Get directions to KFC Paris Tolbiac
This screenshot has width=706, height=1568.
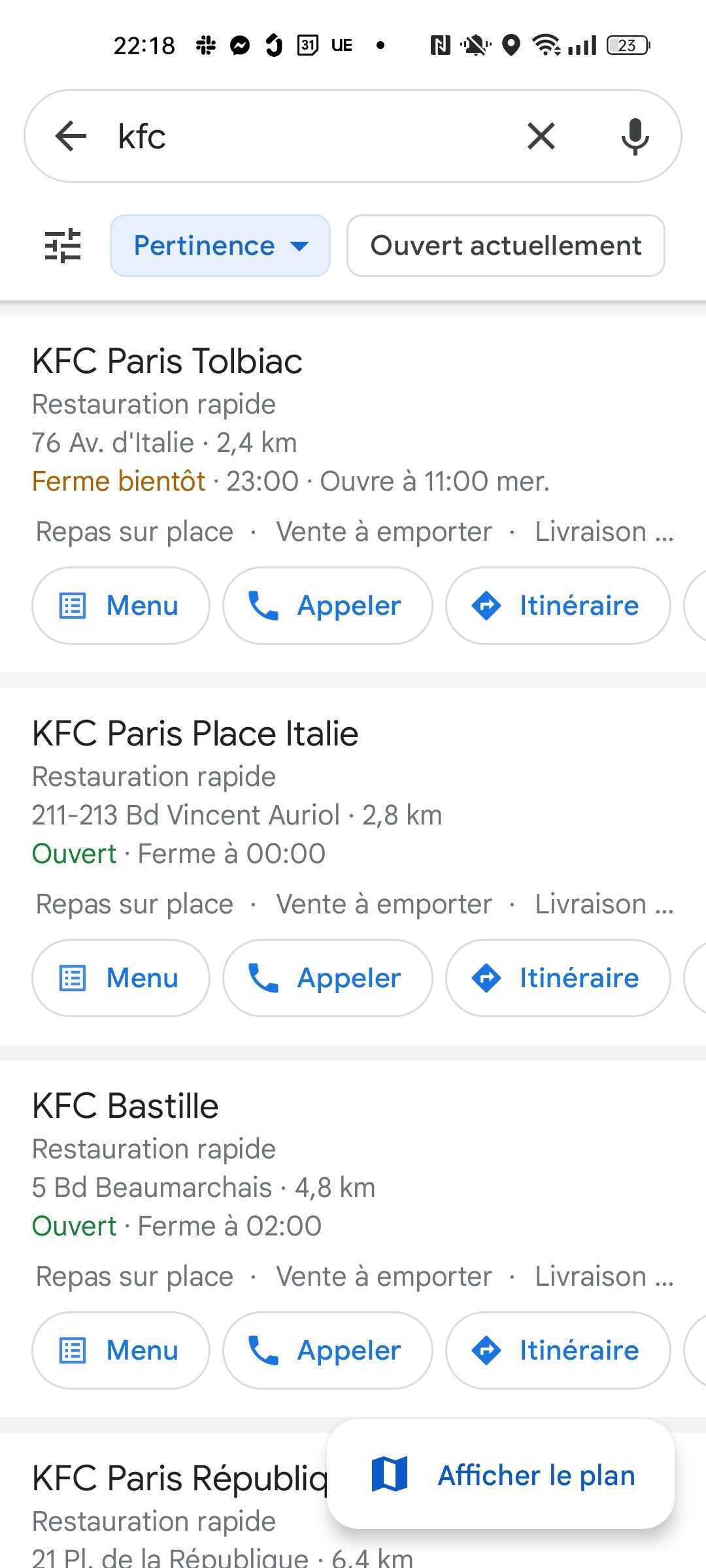pos(558,606)
